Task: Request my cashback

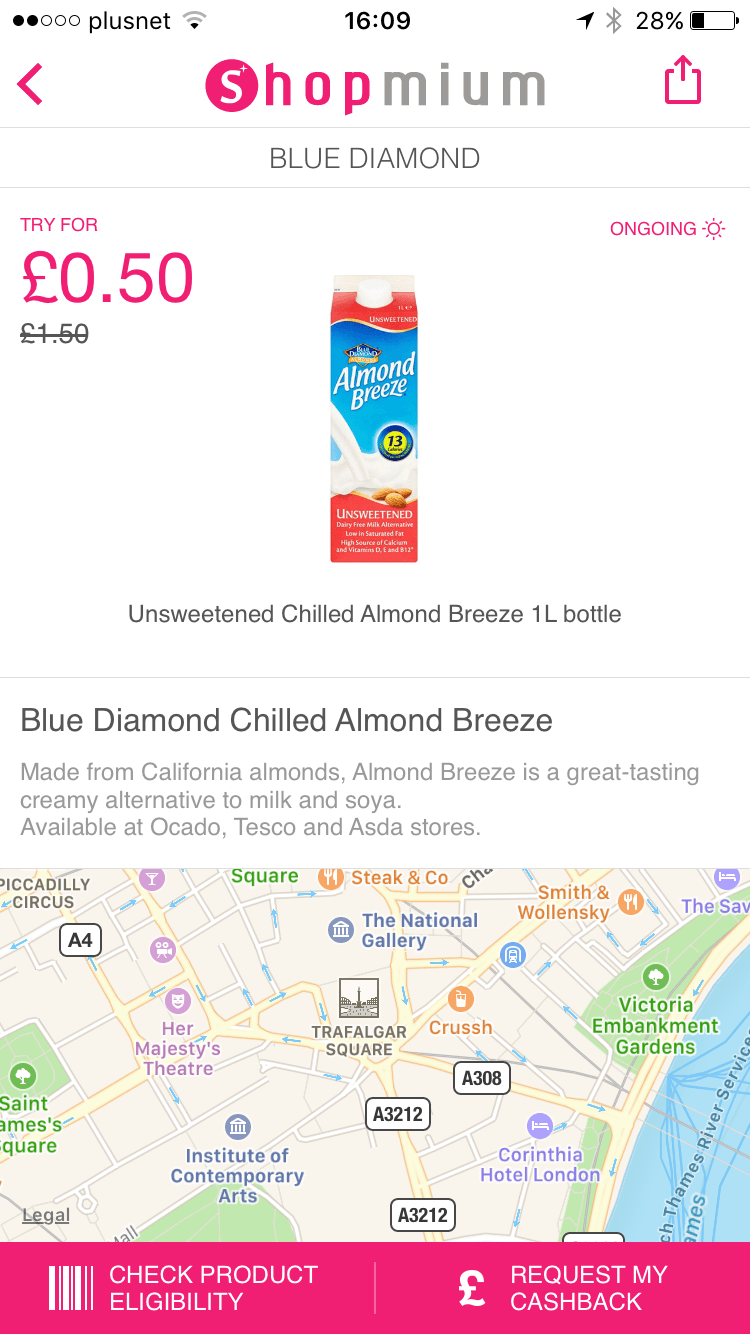Action: coord(563,1288)
